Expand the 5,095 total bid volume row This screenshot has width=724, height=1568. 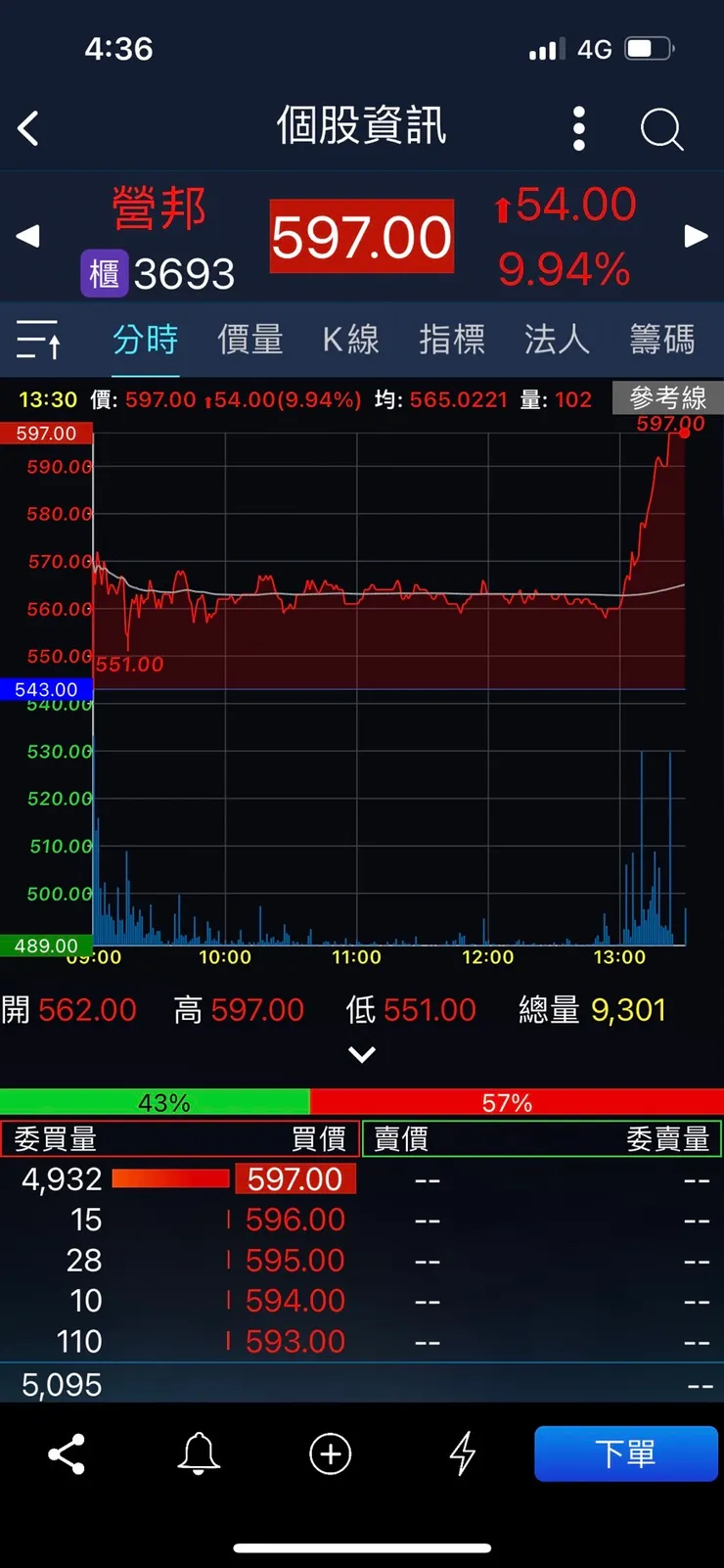click(362, 1384)
